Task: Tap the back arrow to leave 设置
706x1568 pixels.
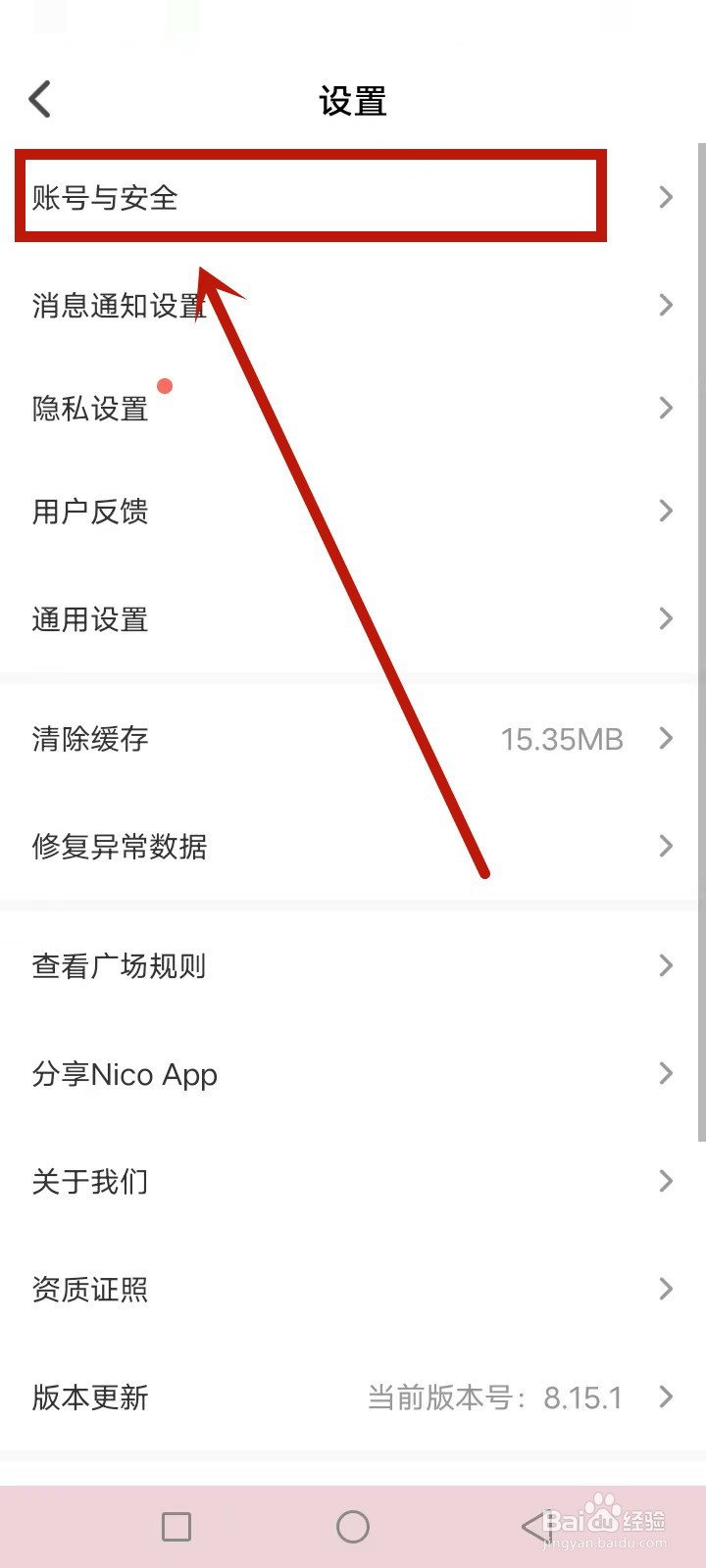Action: tap(39, 99)
